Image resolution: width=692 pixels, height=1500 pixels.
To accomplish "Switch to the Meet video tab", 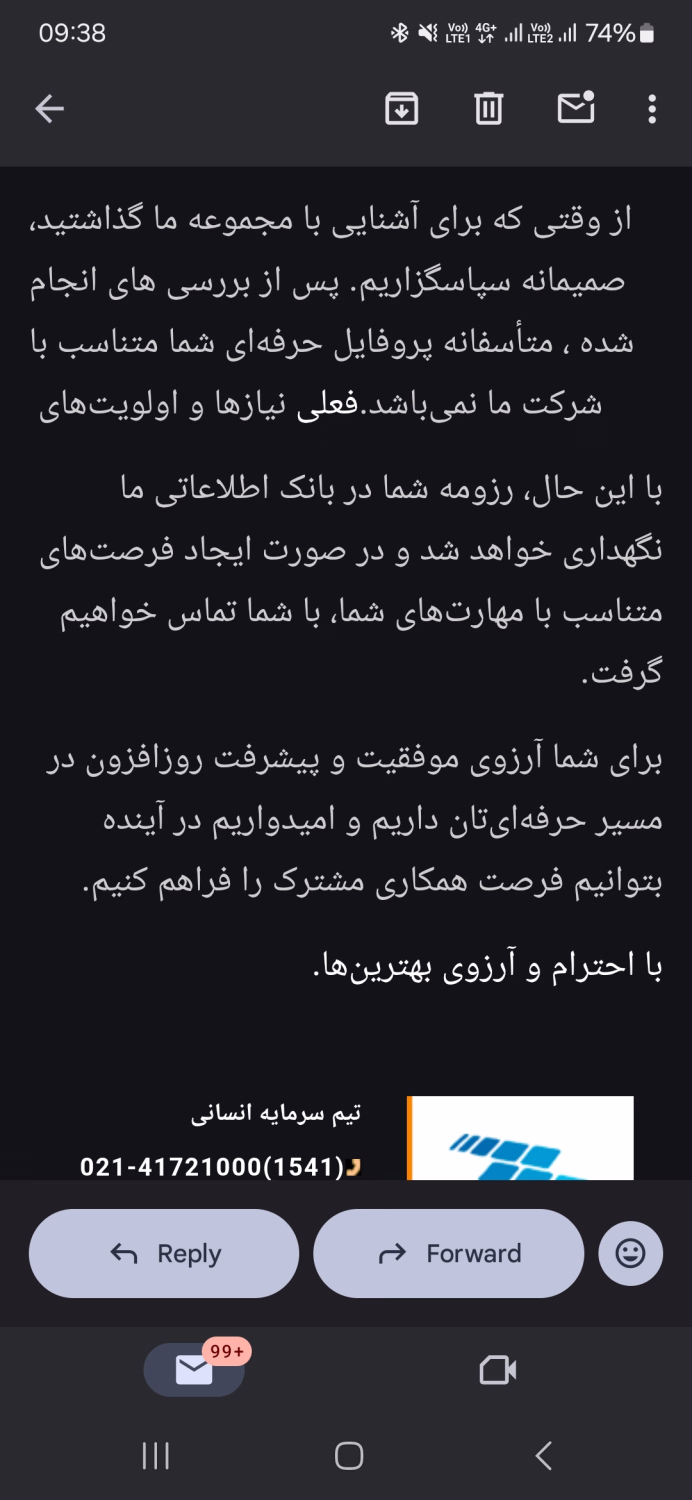I will click(497, 1370).
